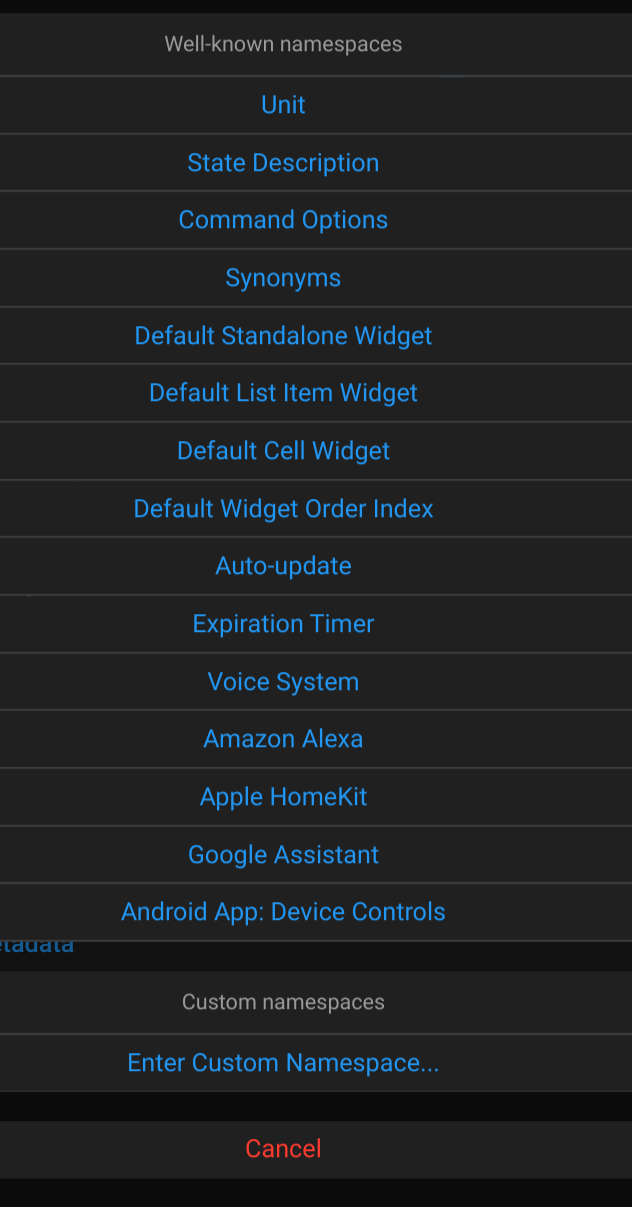This screenshot has height=1207, width=632.
Task: Select the Auto-update namespace
Action: pos(283,566)
